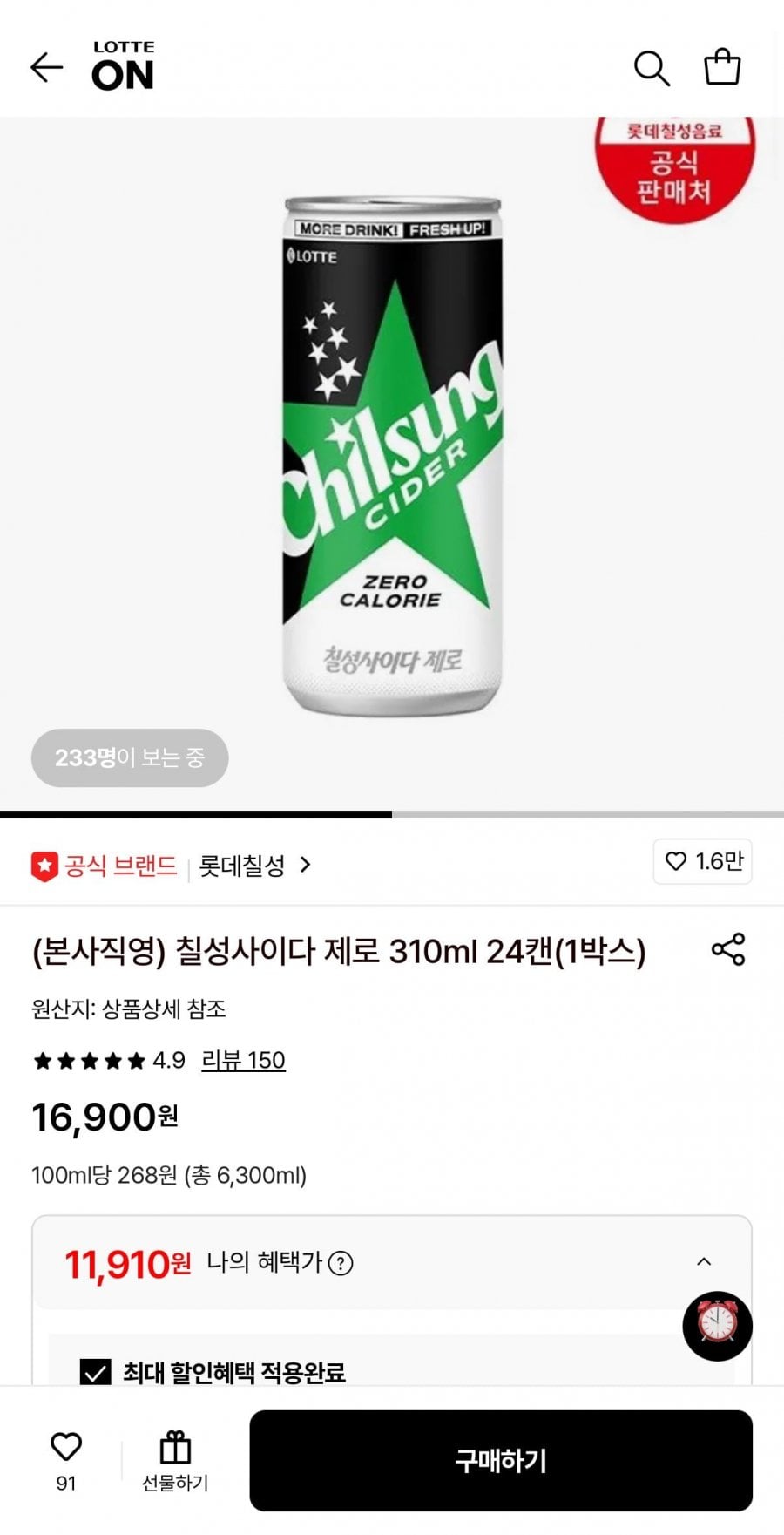Viewport: 784px width, 1535px height.
Task: Open the 리뷰 150 reviews link
Action: [243, 1060]
